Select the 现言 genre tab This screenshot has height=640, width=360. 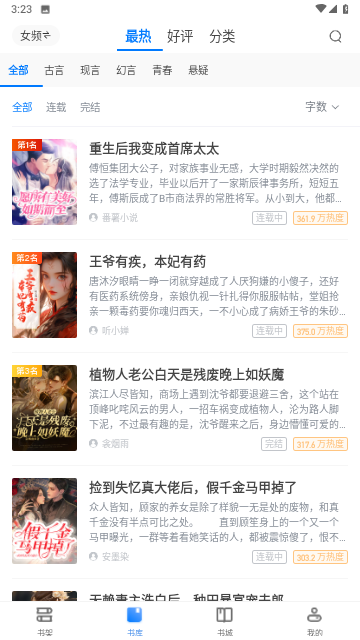pyautogui.click(x=90, y=70)
